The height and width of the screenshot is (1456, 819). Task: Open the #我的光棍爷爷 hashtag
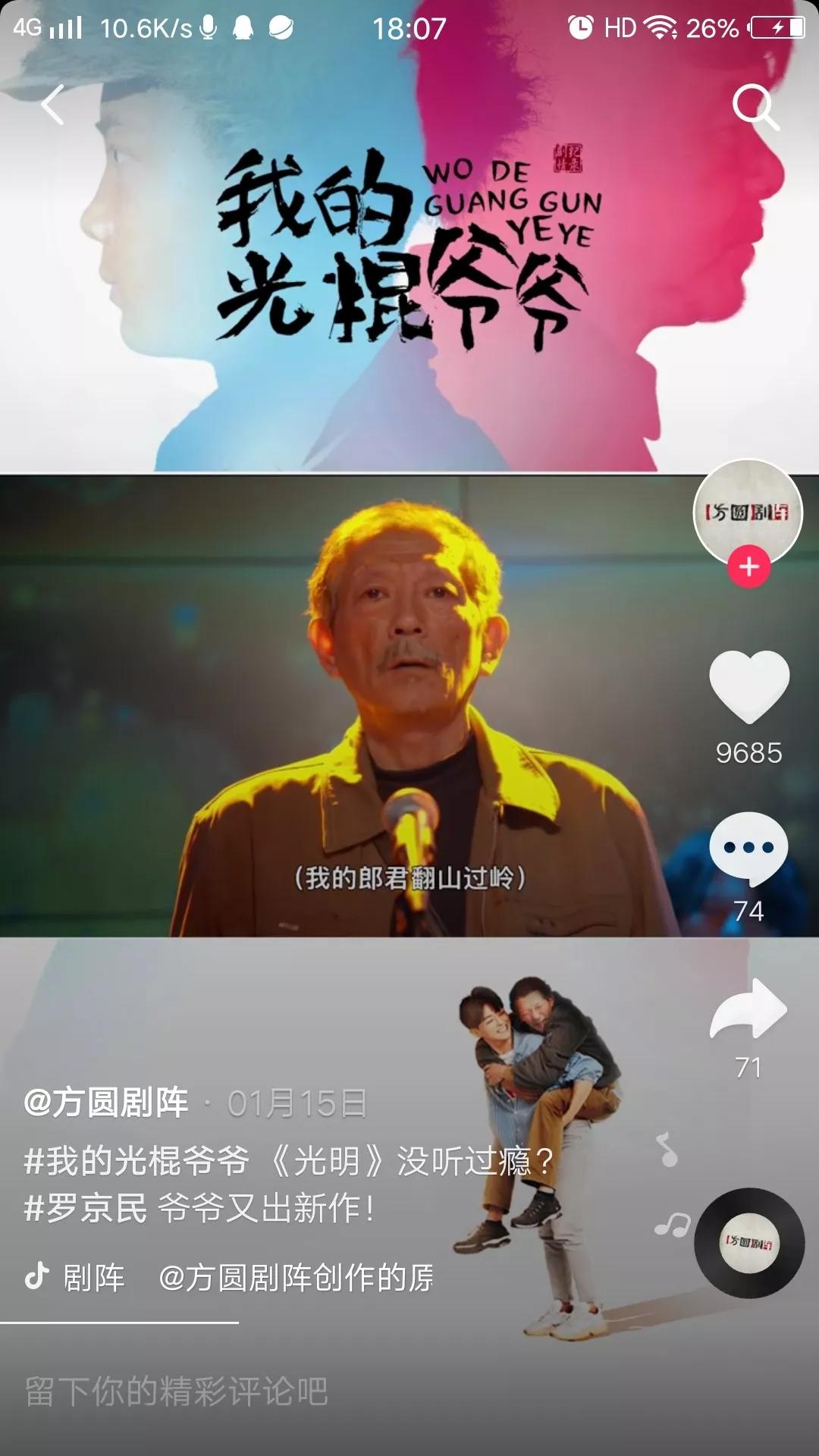coord(136,1160)
